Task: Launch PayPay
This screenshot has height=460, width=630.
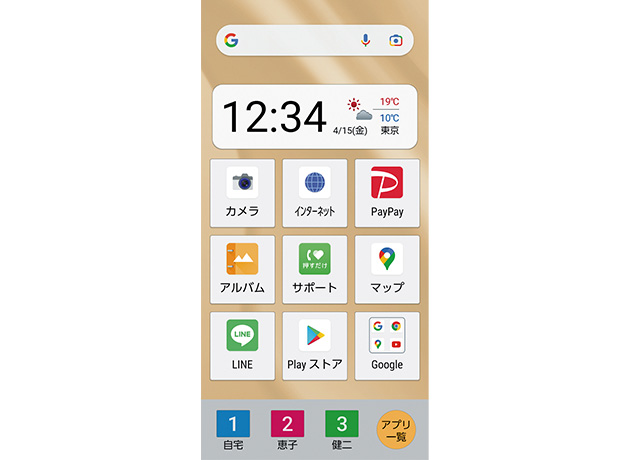Action: 387,192
